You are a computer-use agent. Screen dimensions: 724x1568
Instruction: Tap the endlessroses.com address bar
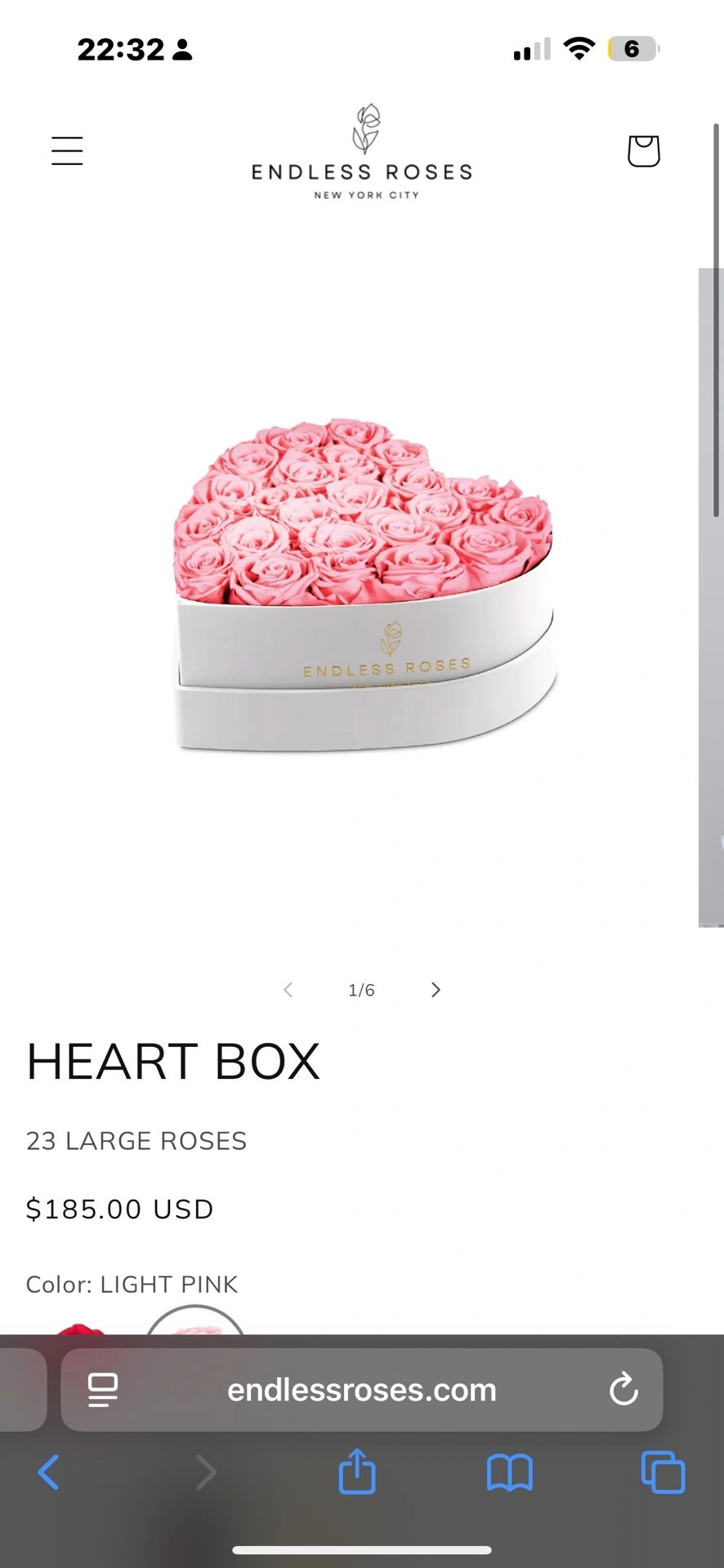coord(362,1390)
